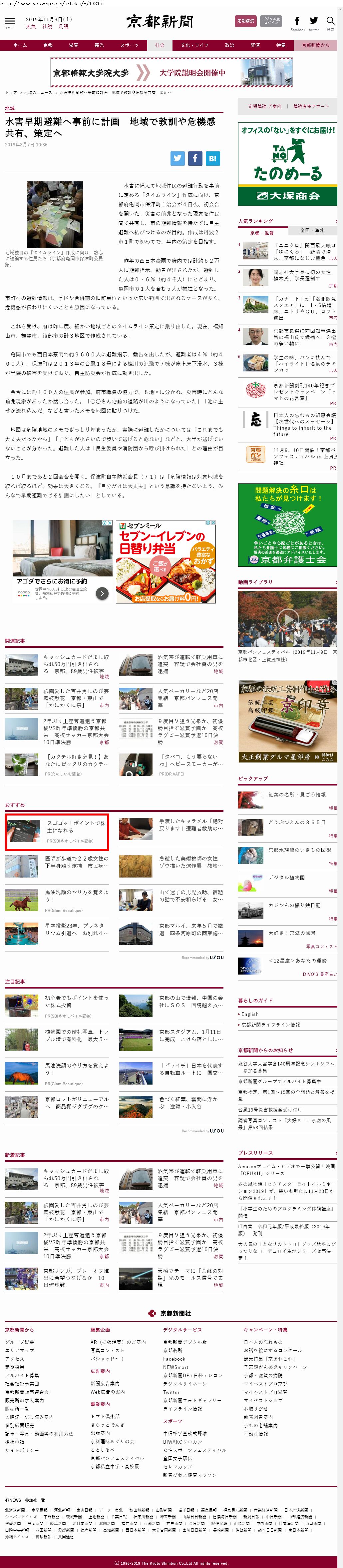Go to the 滋賀 section
This screenshot has height=1568, width=343.
74,45
